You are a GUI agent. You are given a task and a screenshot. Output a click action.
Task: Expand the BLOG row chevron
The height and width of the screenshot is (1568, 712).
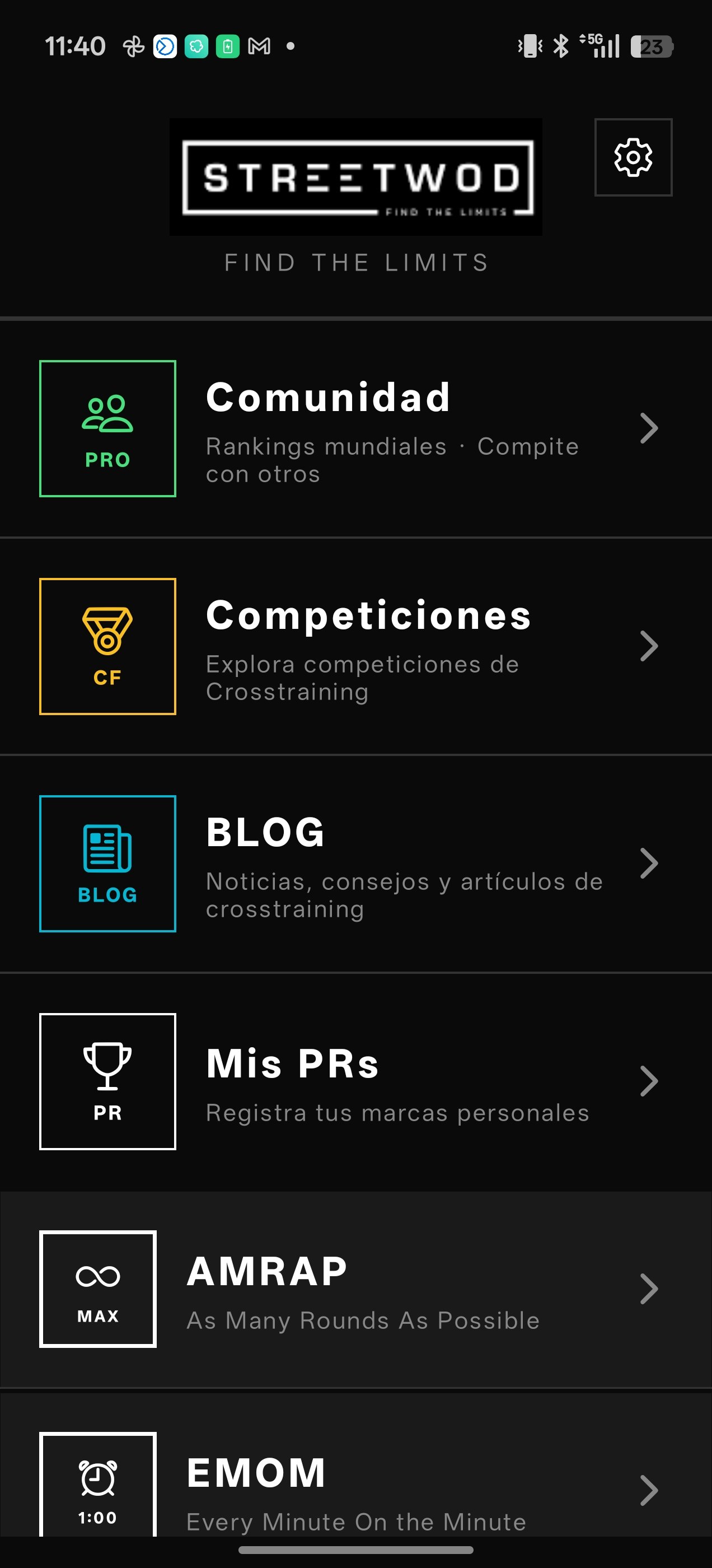tap(649, 862)
